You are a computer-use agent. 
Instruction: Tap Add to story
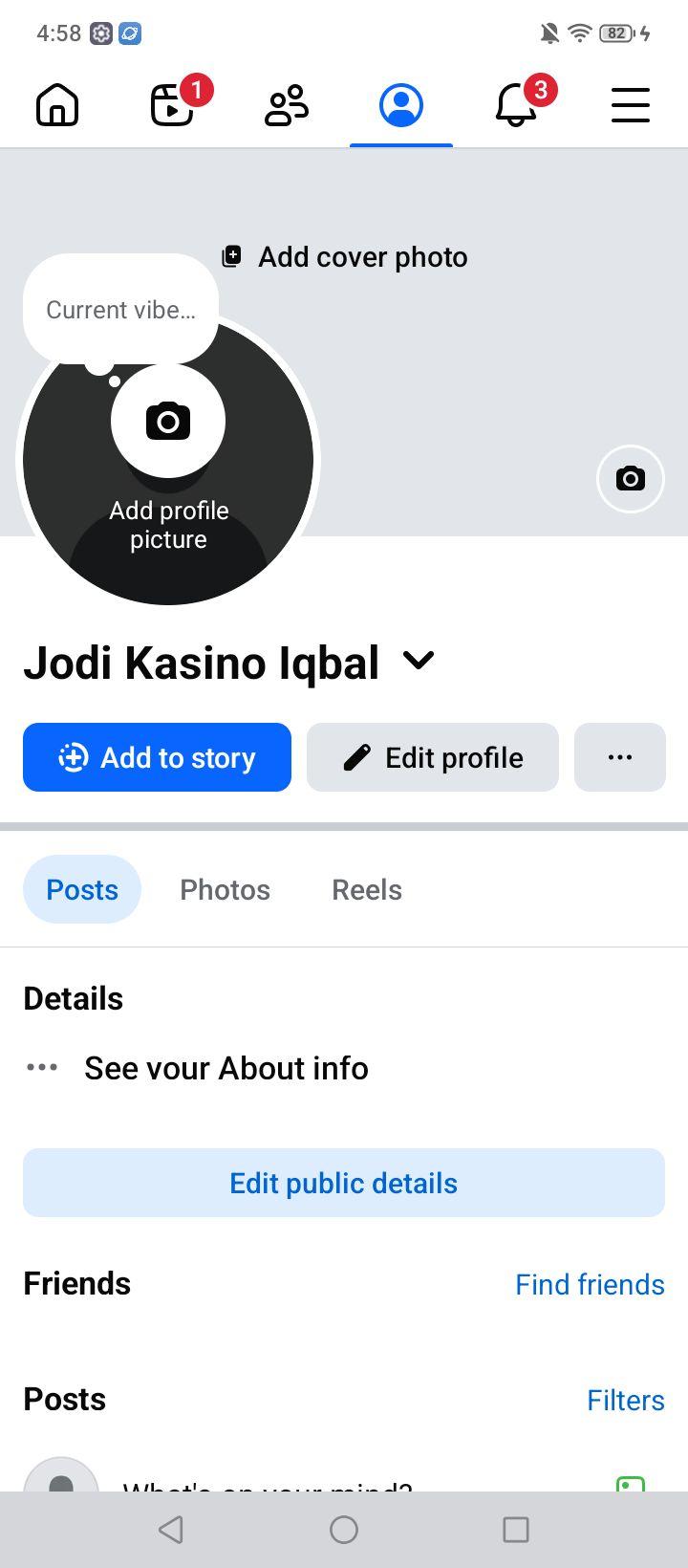tap(157, 757)
